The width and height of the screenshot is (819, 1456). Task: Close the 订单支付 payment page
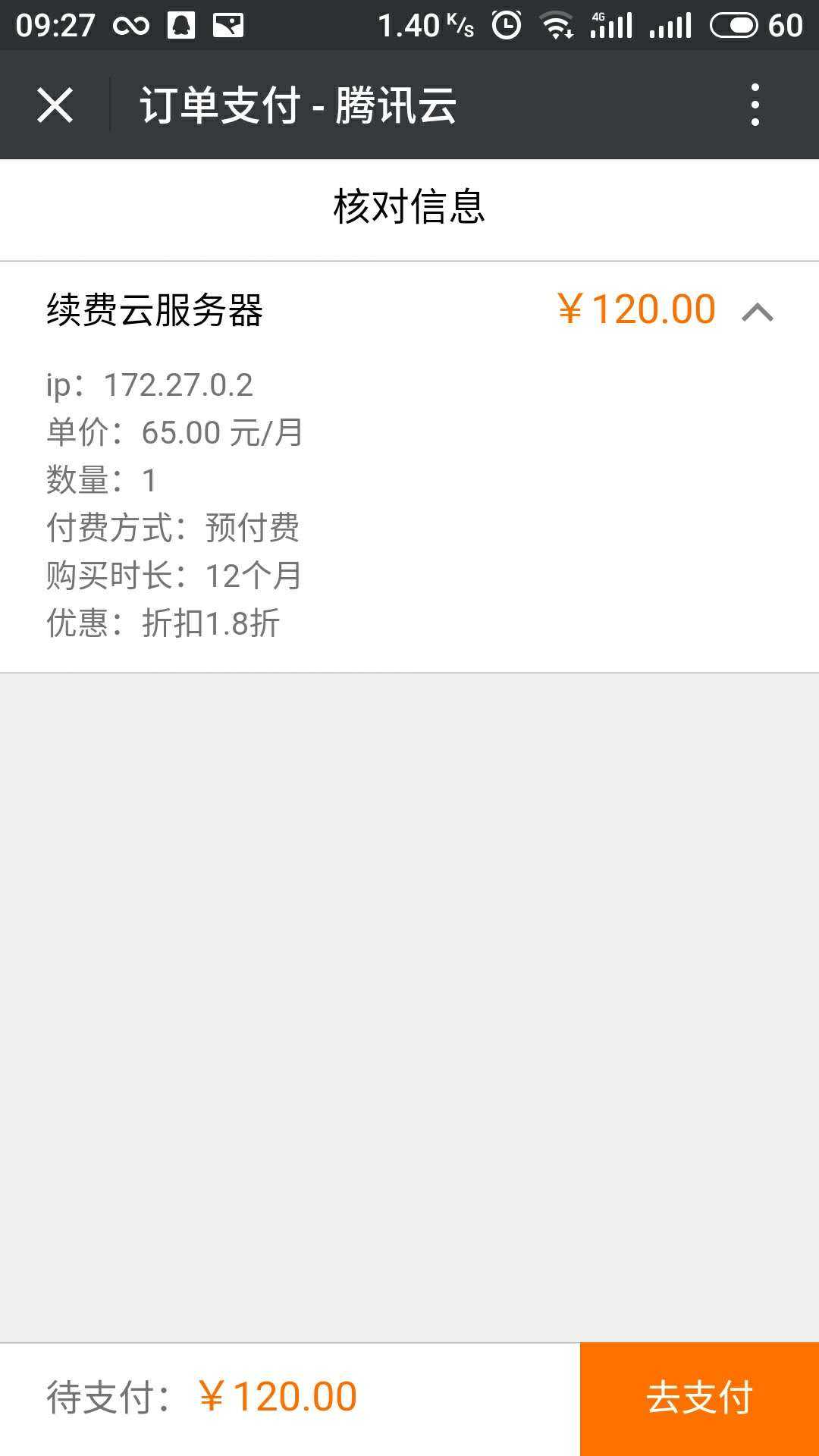55,106
